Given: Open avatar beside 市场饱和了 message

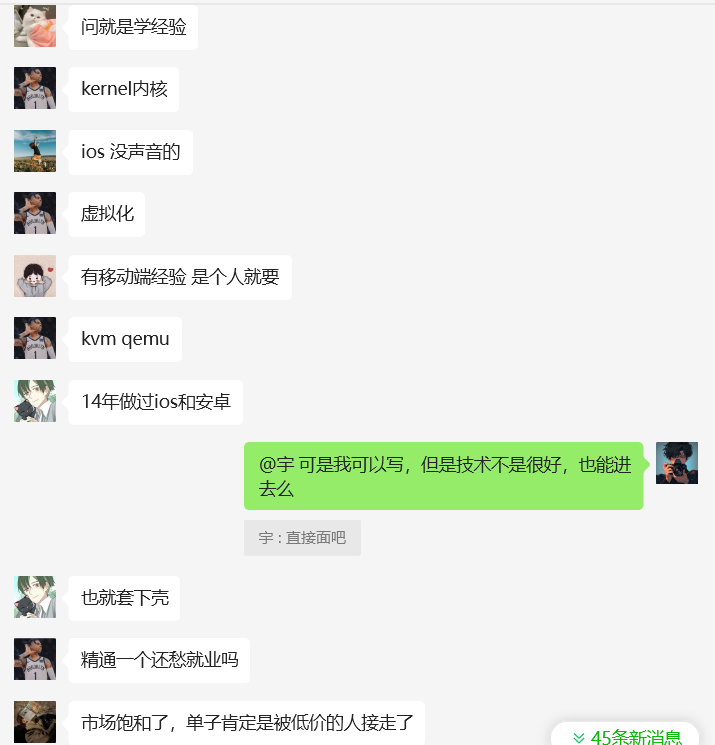Looking at the screenshot, I should click(35, 721).
